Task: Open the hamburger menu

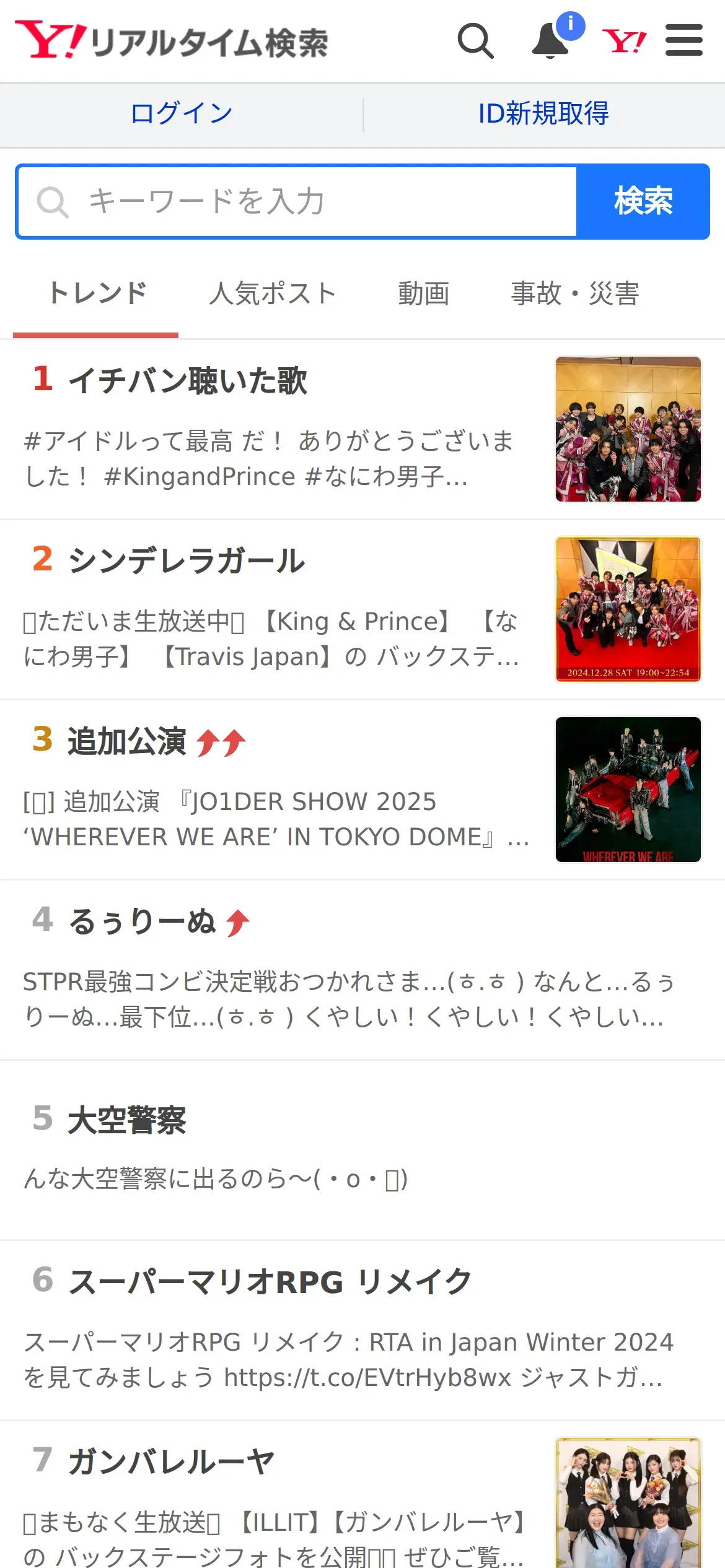Action: click(x=683, y=41)
